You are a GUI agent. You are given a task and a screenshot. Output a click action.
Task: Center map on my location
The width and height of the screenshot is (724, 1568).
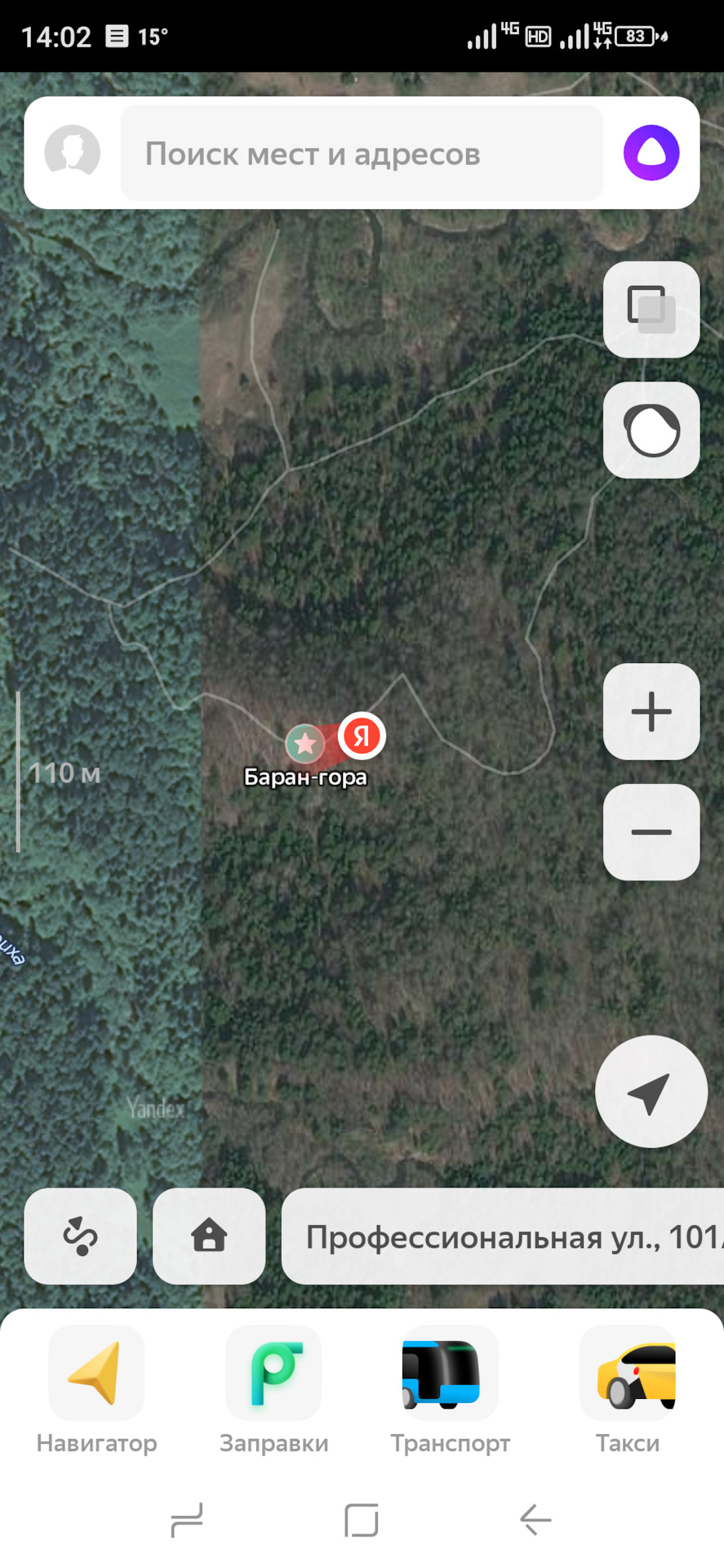pos(651,1092)
